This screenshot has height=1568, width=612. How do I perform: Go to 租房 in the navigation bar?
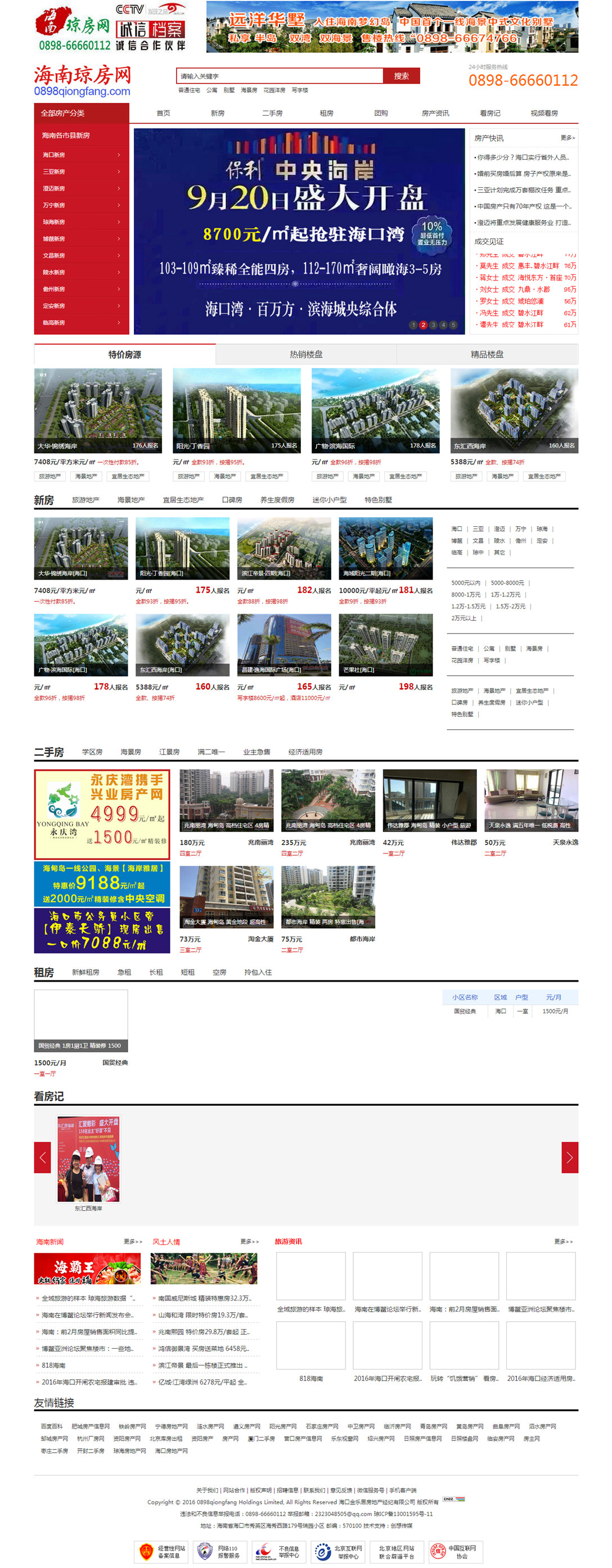[326, 113]
